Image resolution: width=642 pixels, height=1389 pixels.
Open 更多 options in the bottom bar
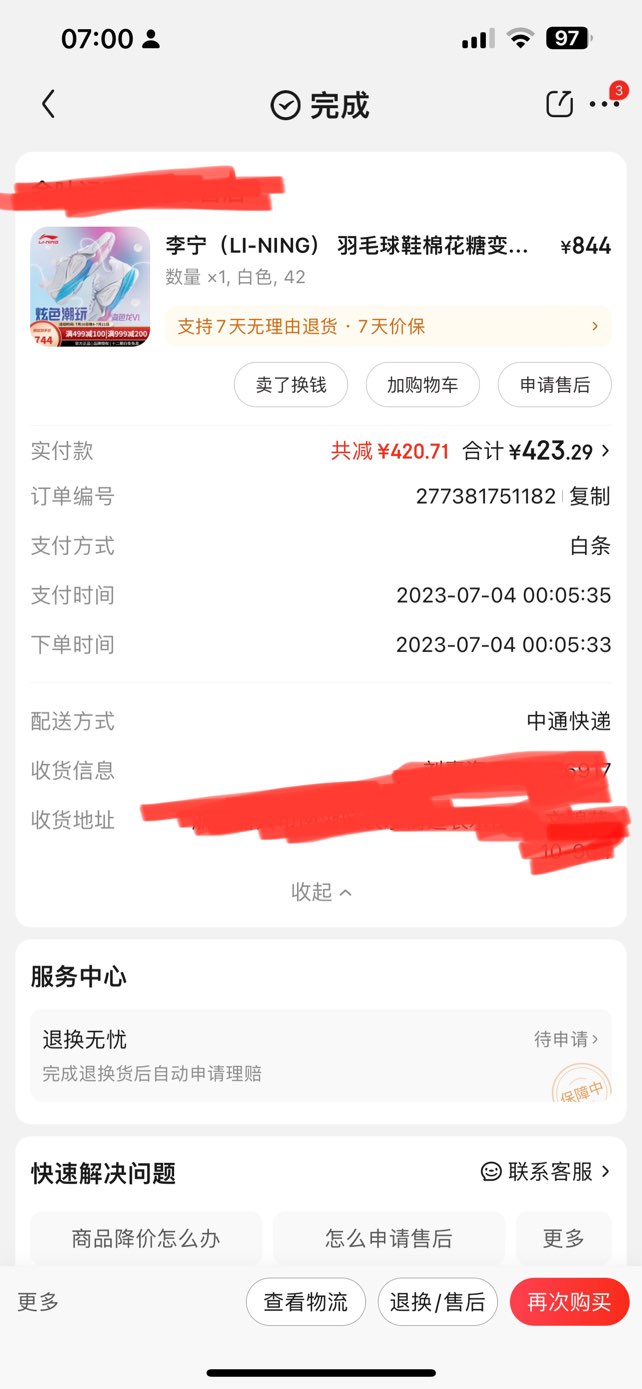pyautogui.click(x=38, y=1302)
